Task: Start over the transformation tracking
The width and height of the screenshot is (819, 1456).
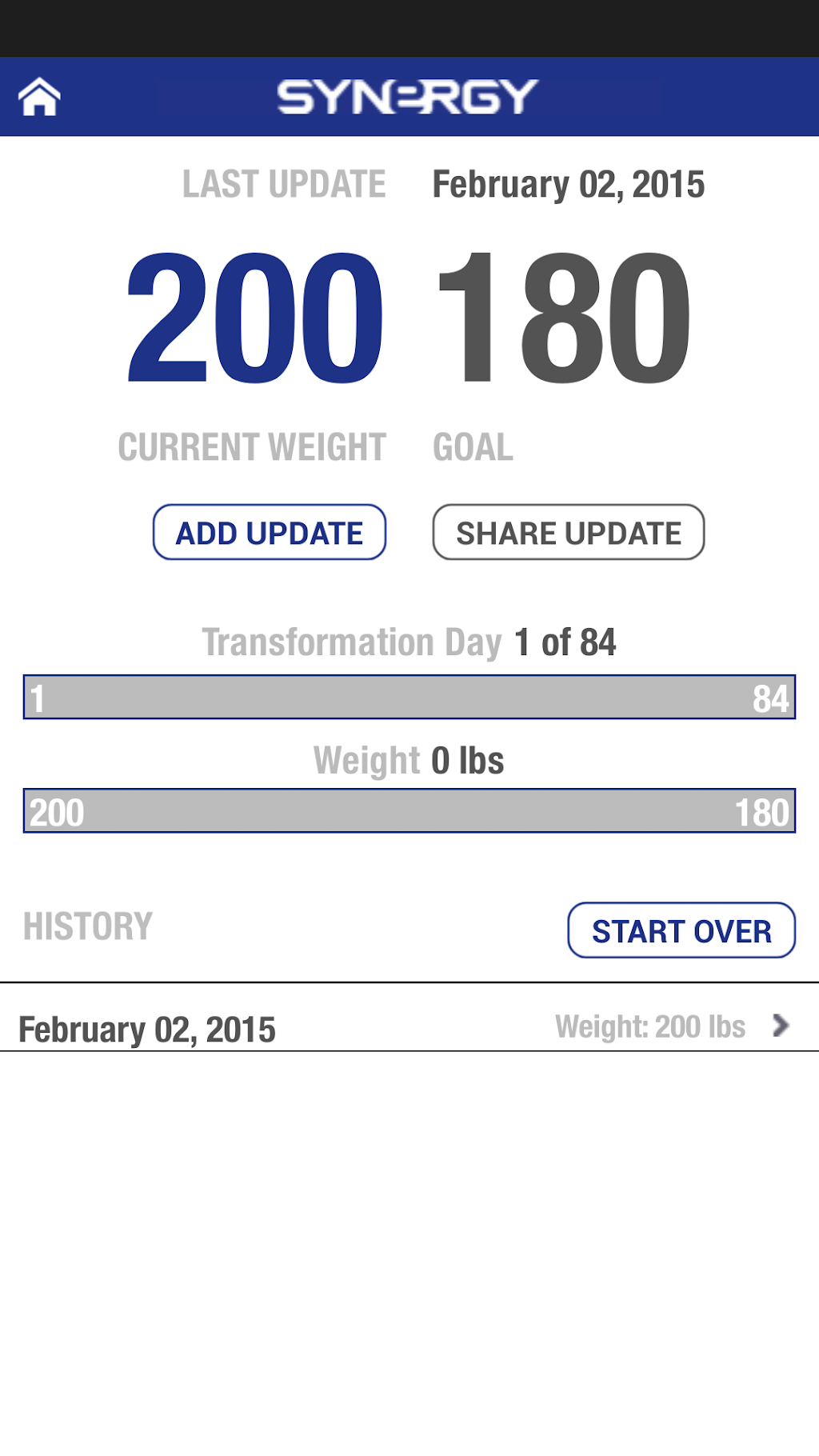Action: point(681,930)
